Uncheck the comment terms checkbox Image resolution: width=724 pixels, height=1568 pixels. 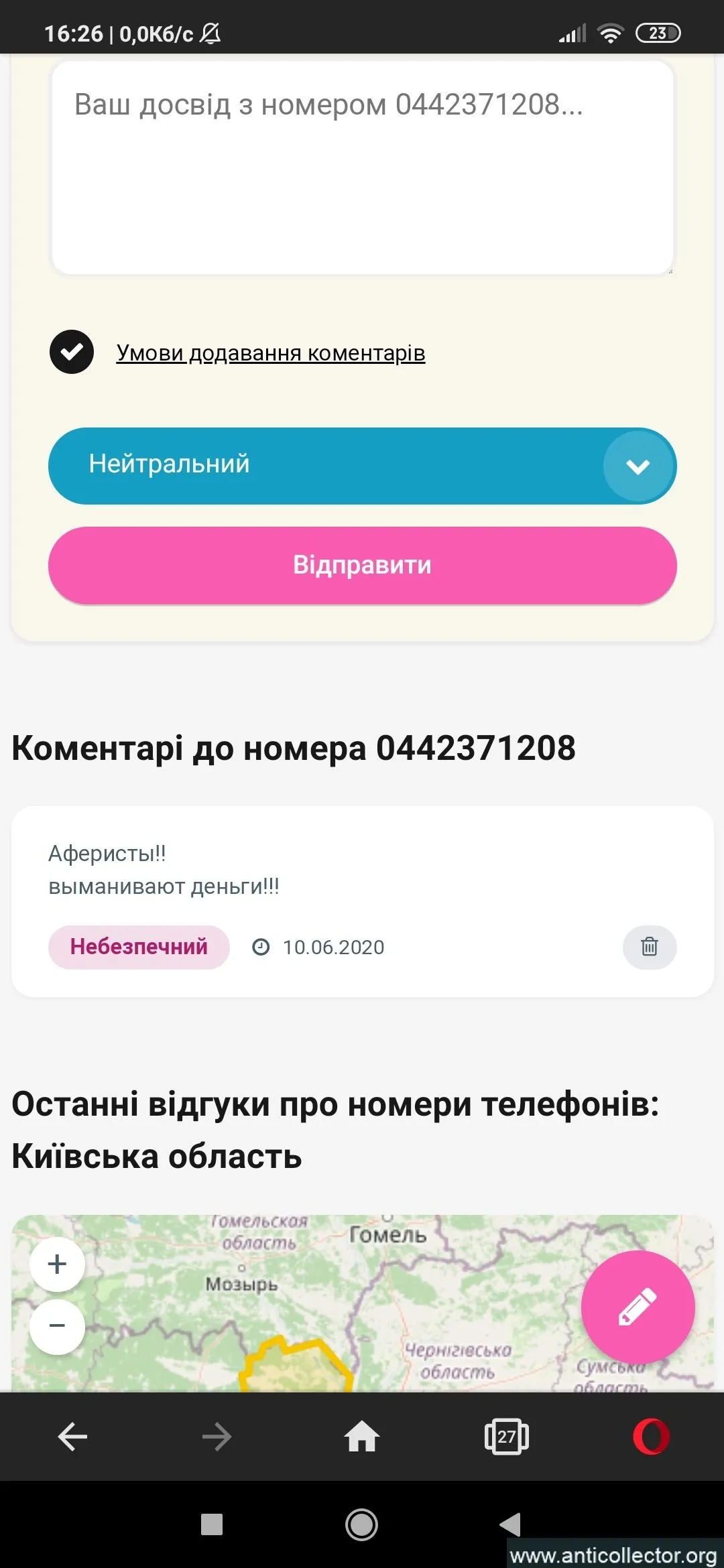[72, 352]
